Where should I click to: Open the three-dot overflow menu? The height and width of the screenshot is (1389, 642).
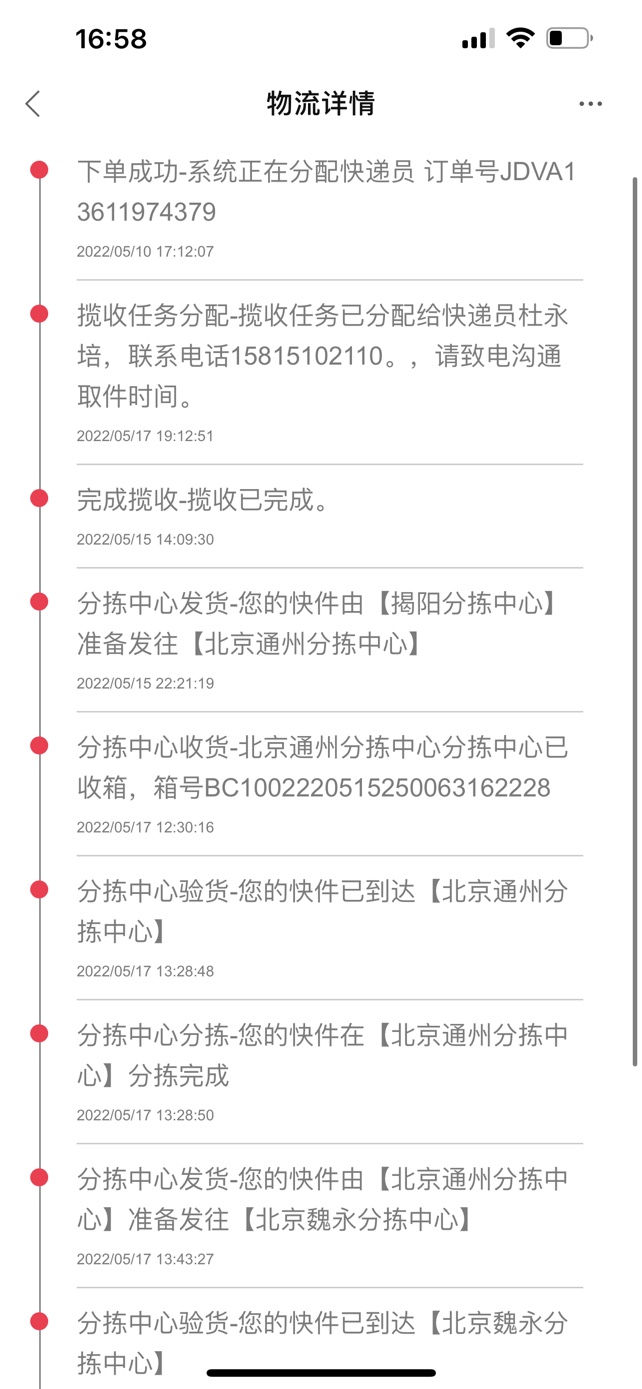coord(590,104)
